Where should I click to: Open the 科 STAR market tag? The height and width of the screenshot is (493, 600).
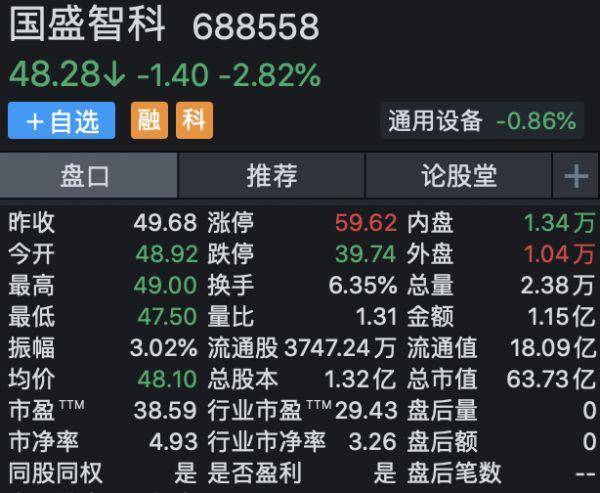click(193, 121)
